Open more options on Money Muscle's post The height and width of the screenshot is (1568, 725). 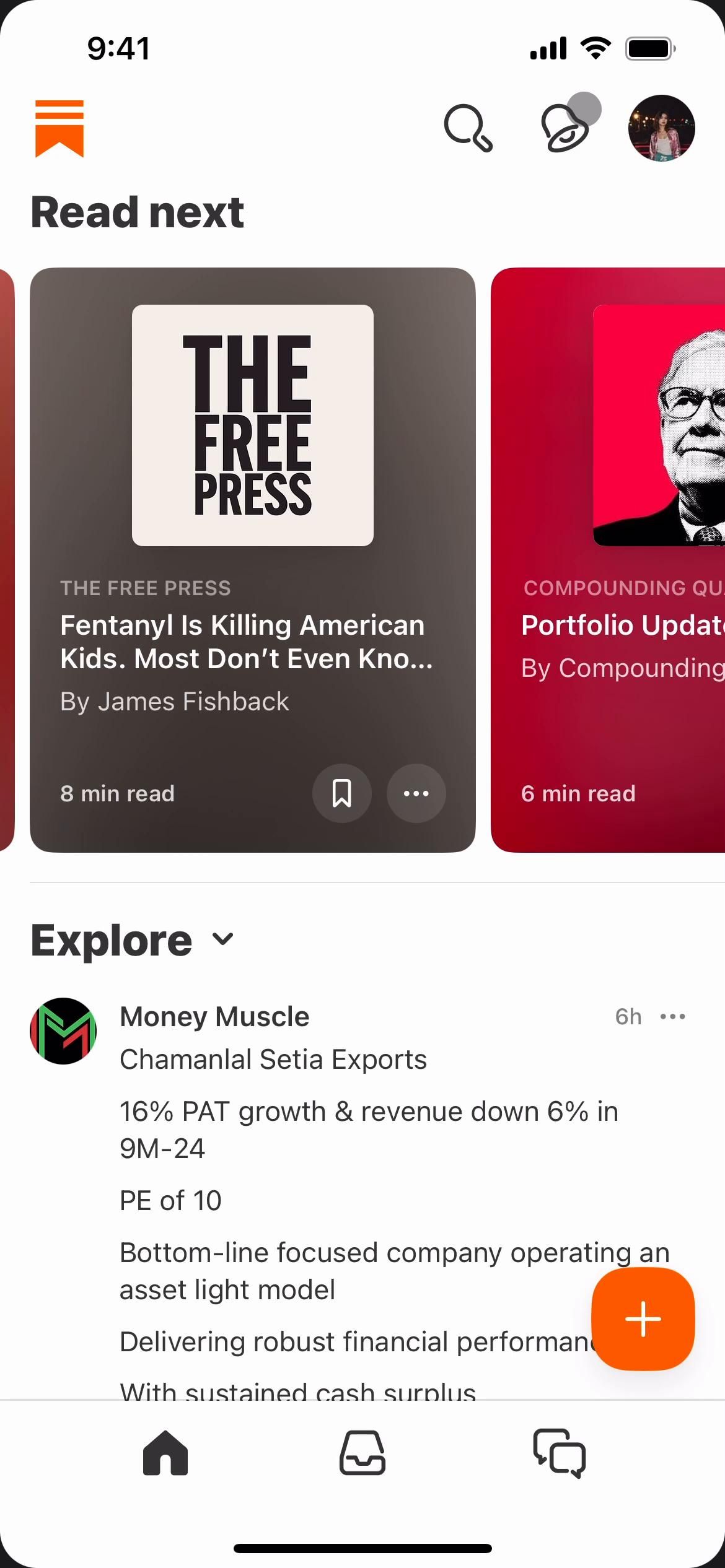click(x=673, y=1017)
